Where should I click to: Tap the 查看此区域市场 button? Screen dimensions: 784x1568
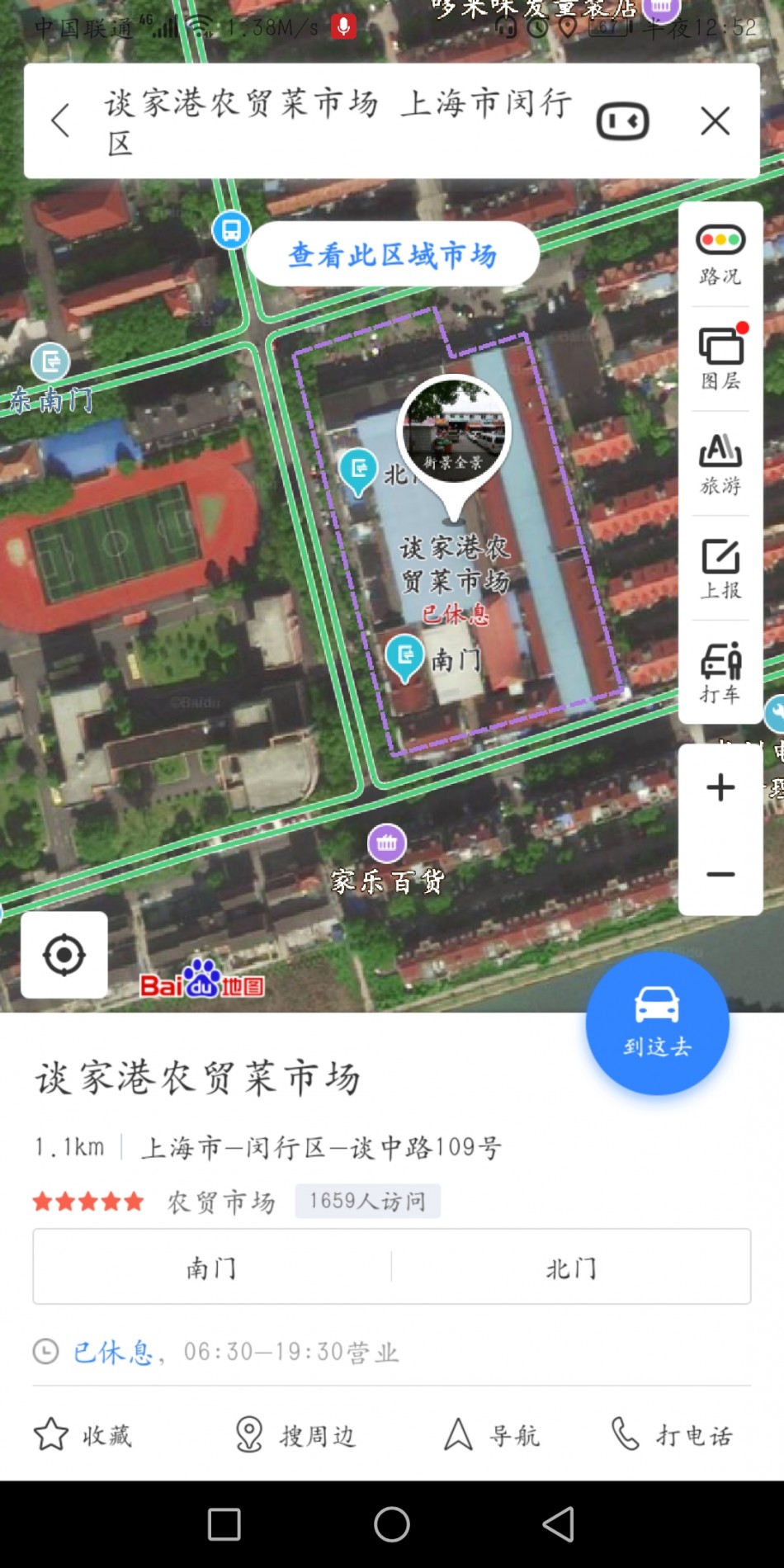393,254
